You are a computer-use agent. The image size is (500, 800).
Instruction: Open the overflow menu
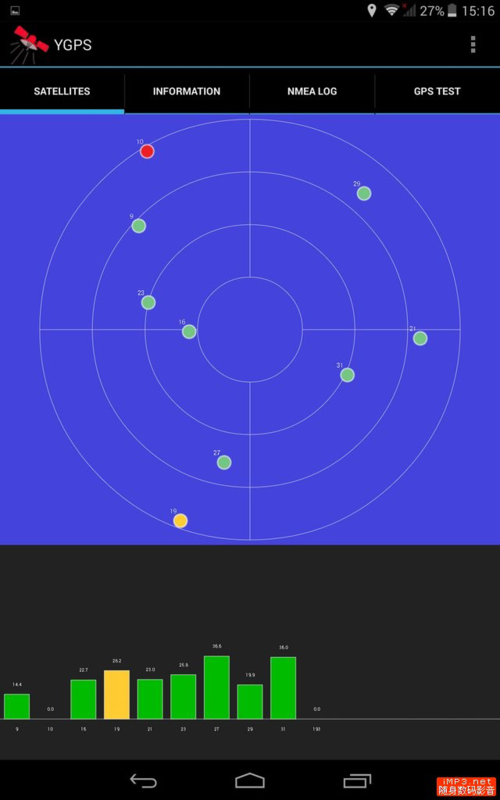click(x=473, y=44)
